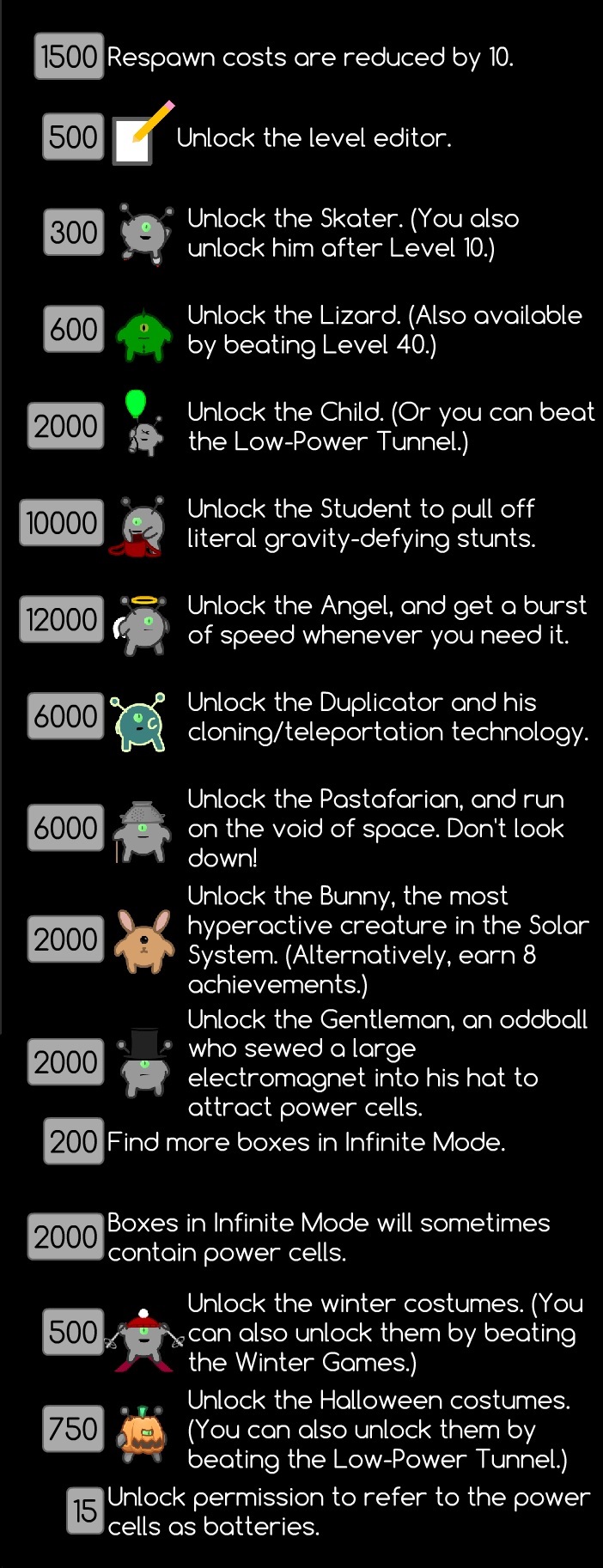Viewport: 603px width, 1568px height.
Task: Buy the Lizard character for 600
Action: (x=73, y=329)
